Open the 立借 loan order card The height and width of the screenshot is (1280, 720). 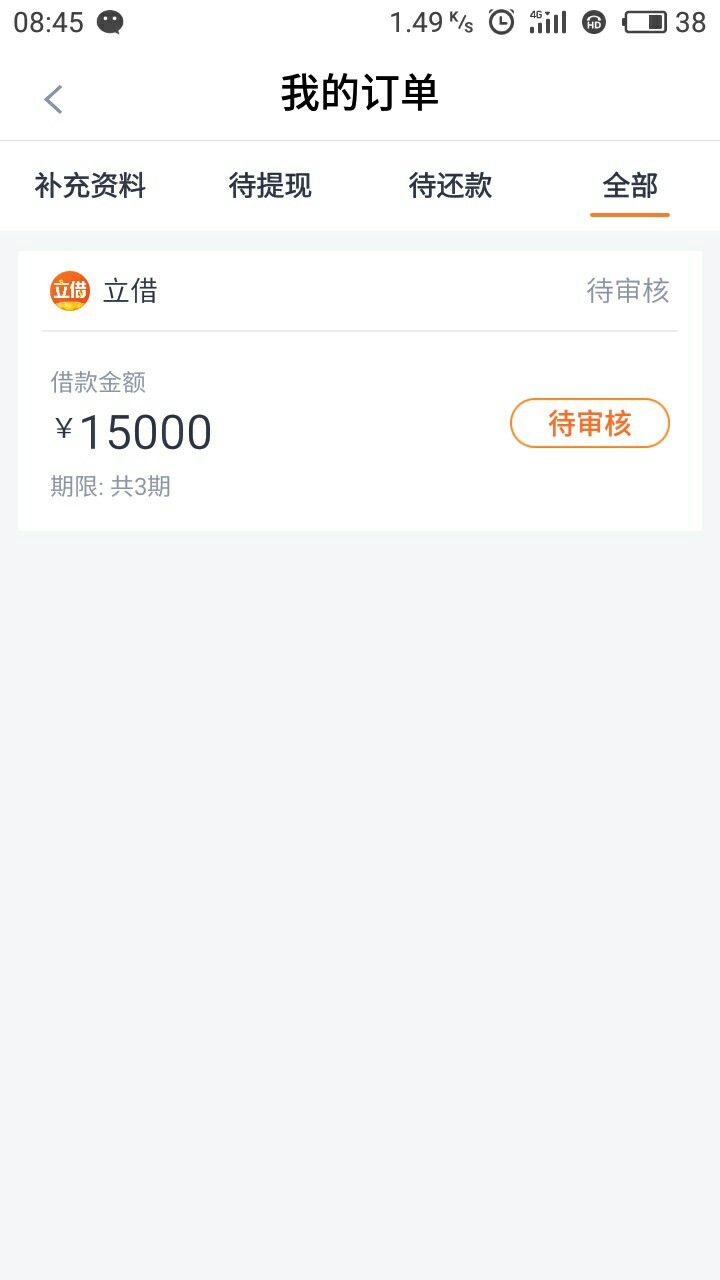360,391
